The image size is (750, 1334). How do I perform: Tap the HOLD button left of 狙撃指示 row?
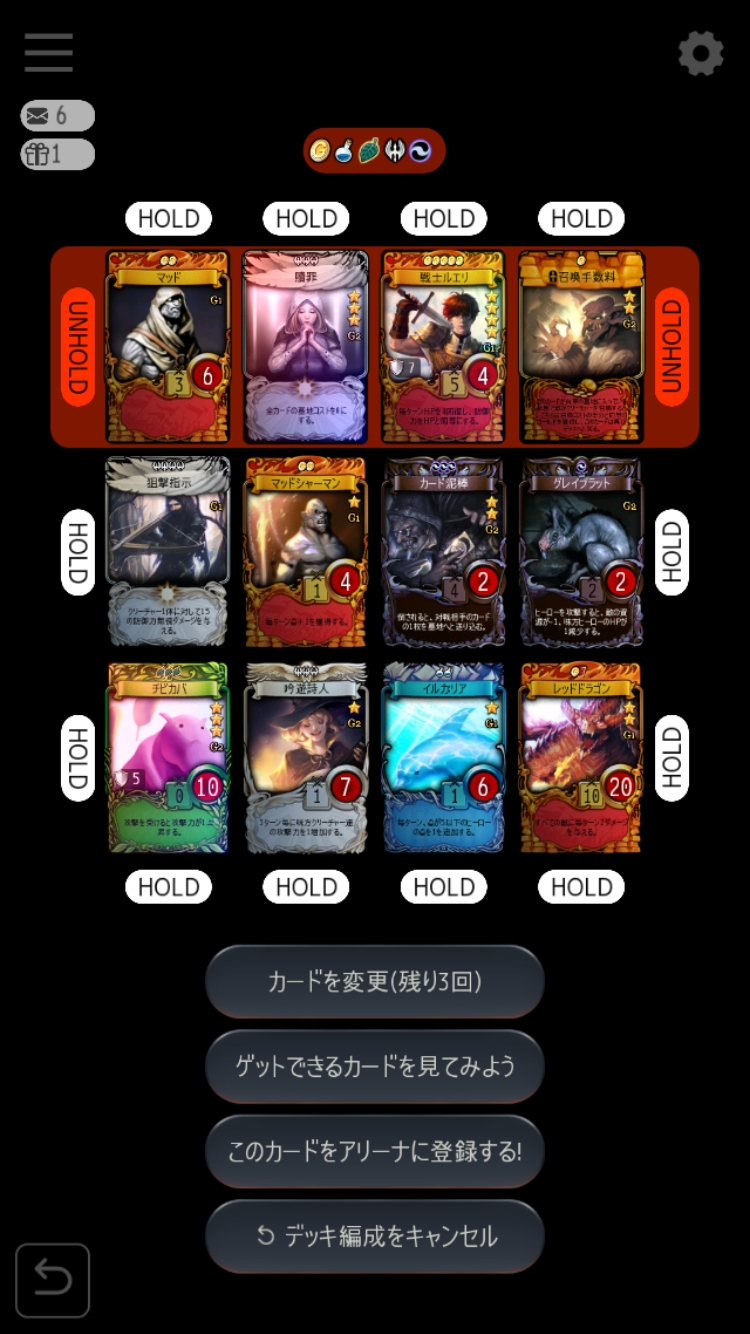[x=78, y=552]
